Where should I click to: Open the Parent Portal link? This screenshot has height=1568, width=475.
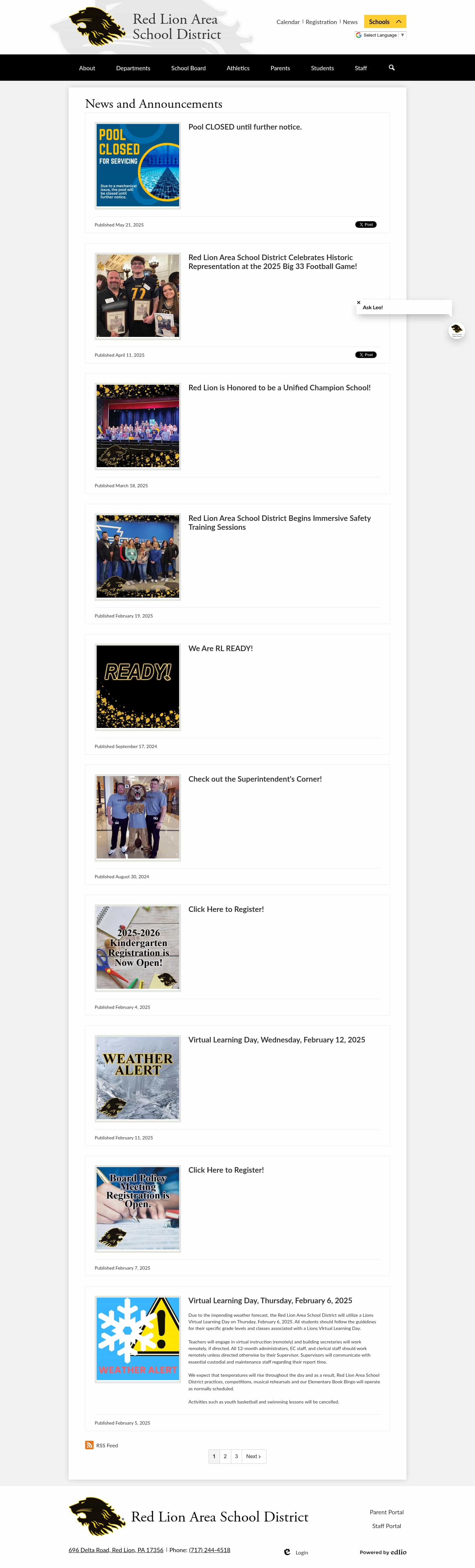(386, 1512)
